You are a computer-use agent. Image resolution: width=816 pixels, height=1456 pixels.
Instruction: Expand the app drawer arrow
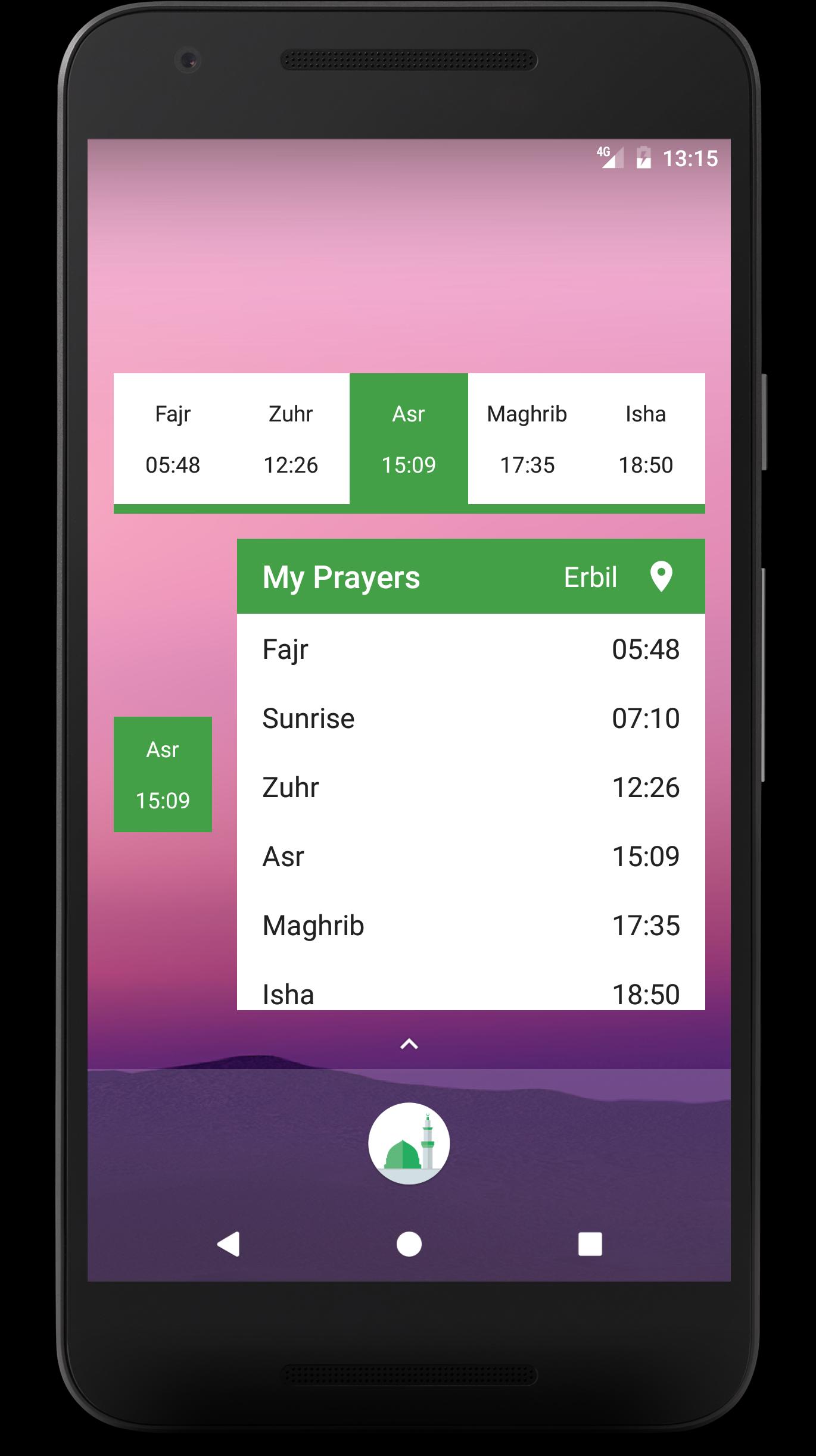(409, 1044)
